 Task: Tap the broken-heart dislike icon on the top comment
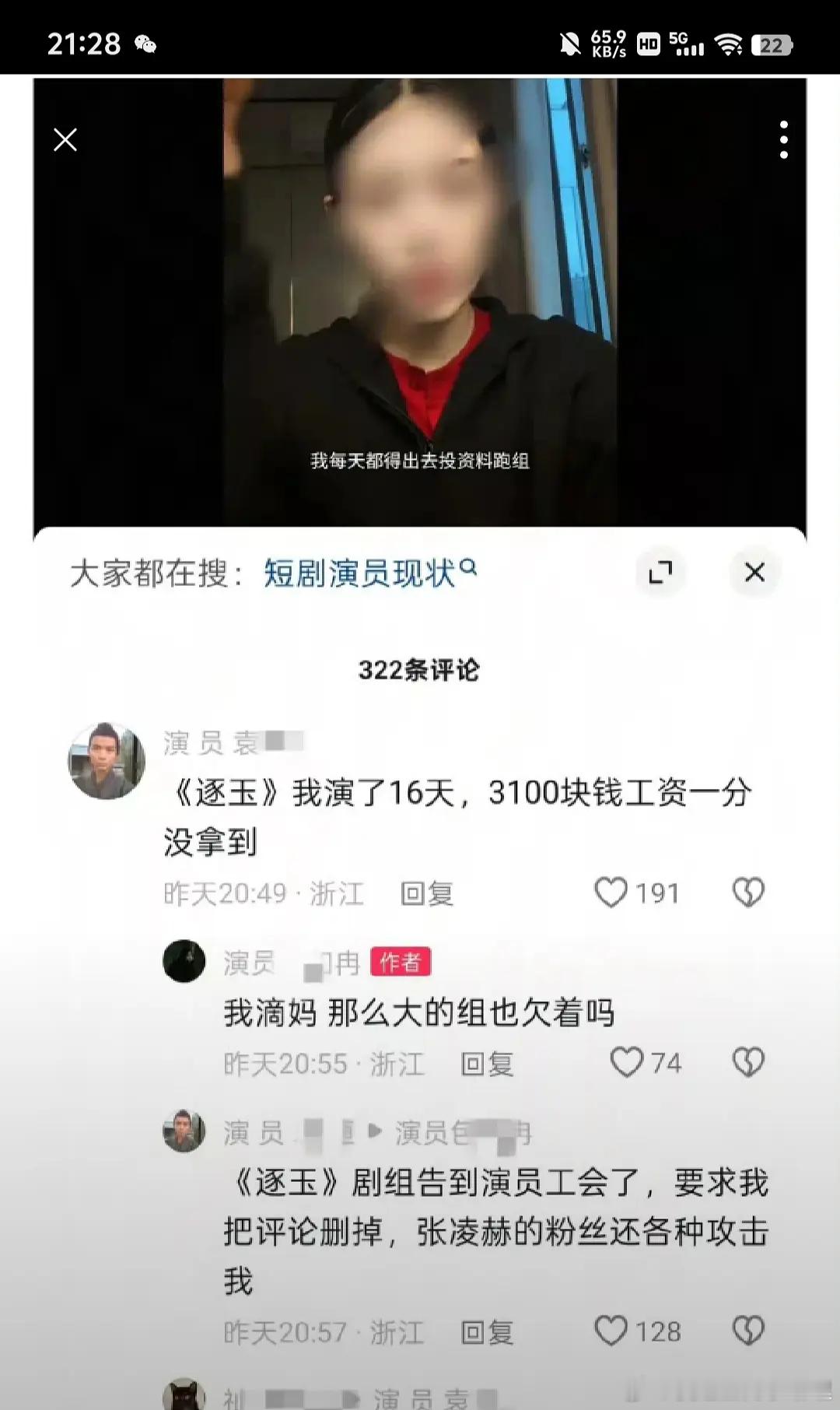tap(748, 893)
